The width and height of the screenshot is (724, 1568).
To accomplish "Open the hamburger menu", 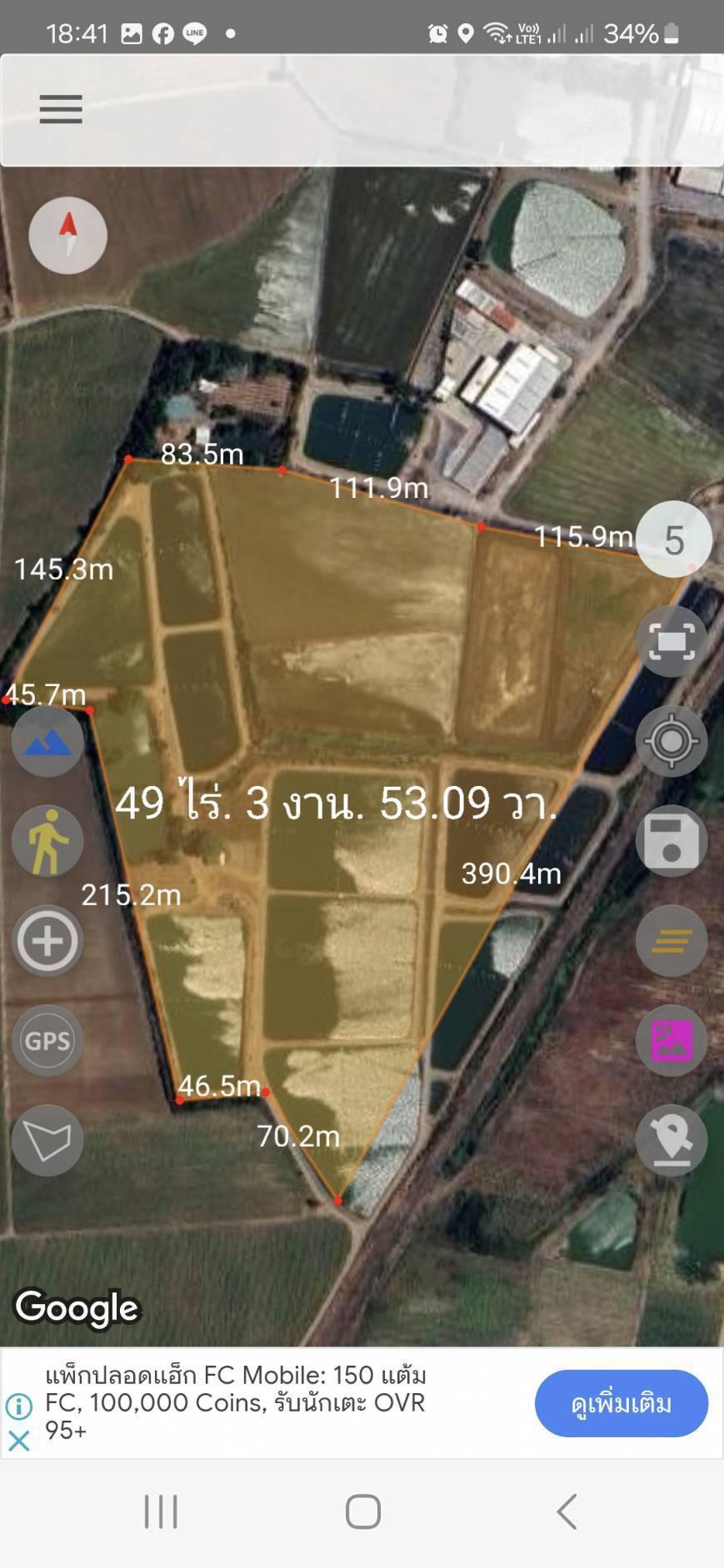I will pyautogui.click(x=61, y=109).
